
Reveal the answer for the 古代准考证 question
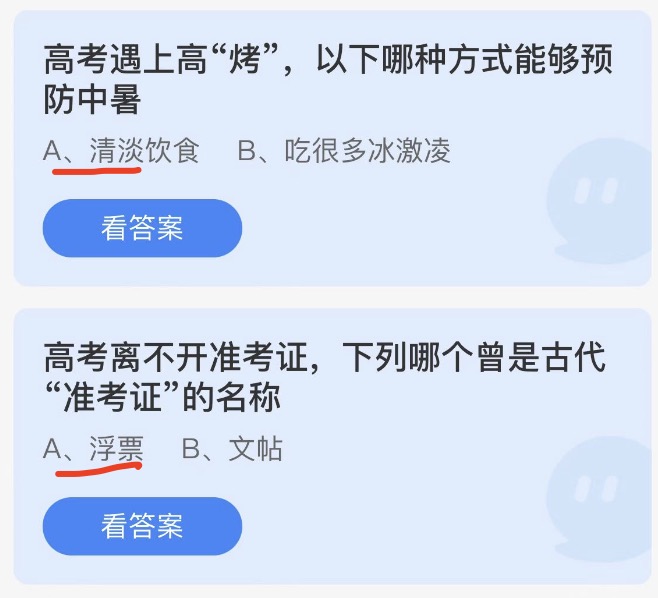click(142, 526)
